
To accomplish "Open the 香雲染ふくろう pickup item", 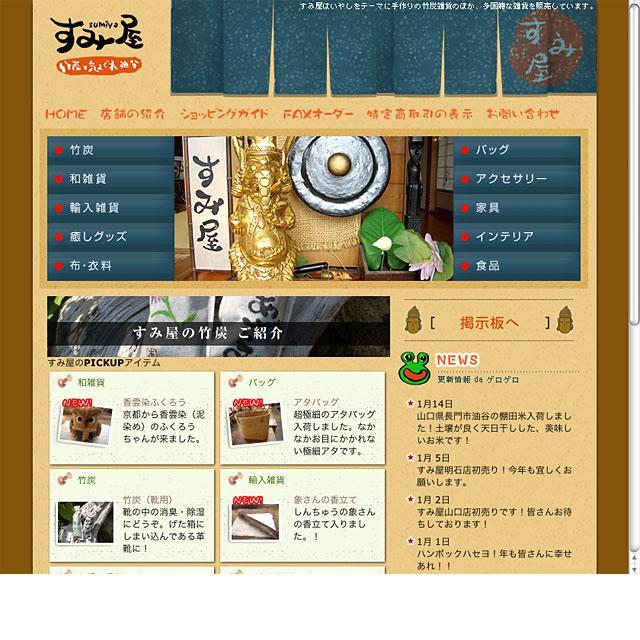I will pyautogui.click(x=153, y=401).
